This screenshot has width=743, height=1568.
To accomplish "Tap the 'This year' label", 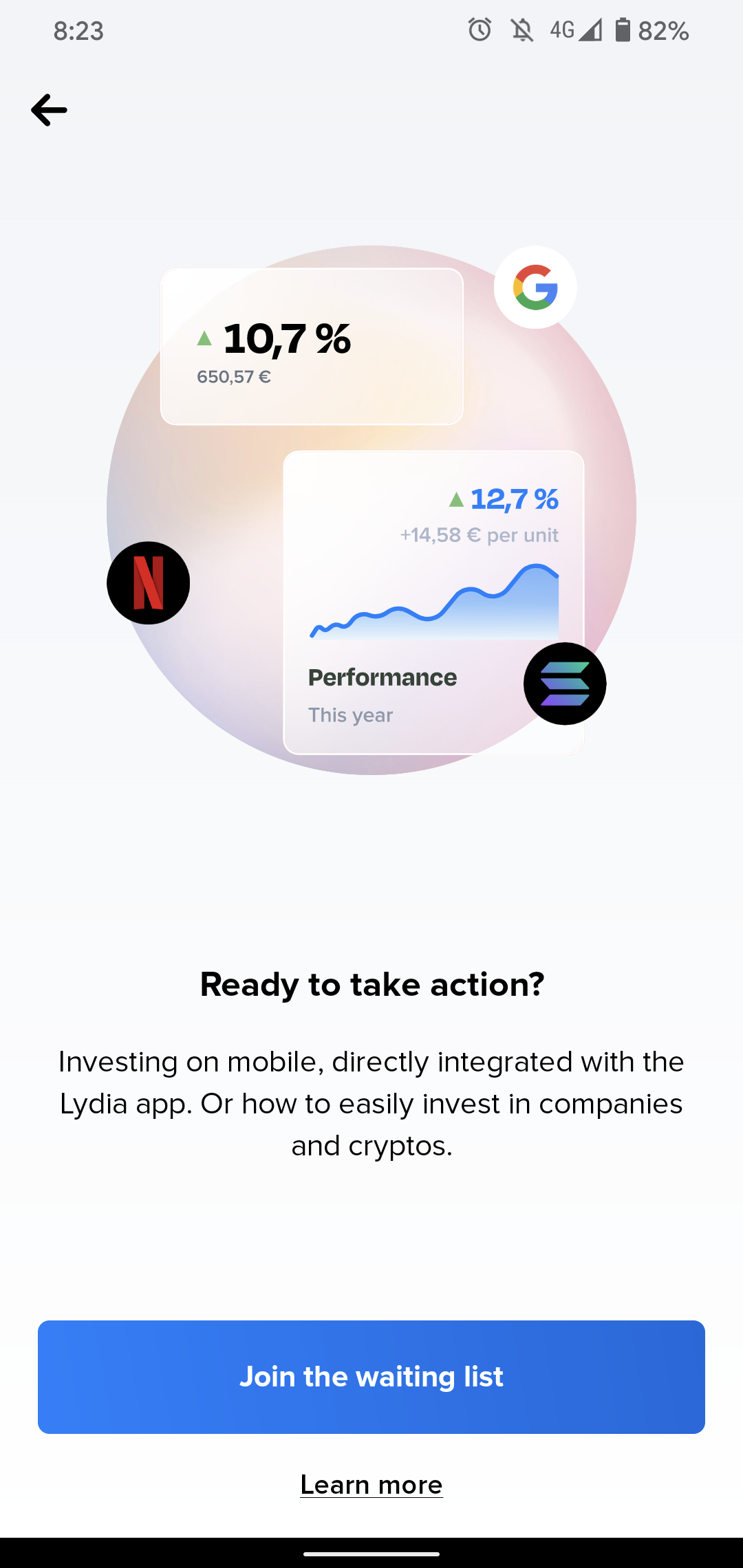I will click(x=351, y=715).
